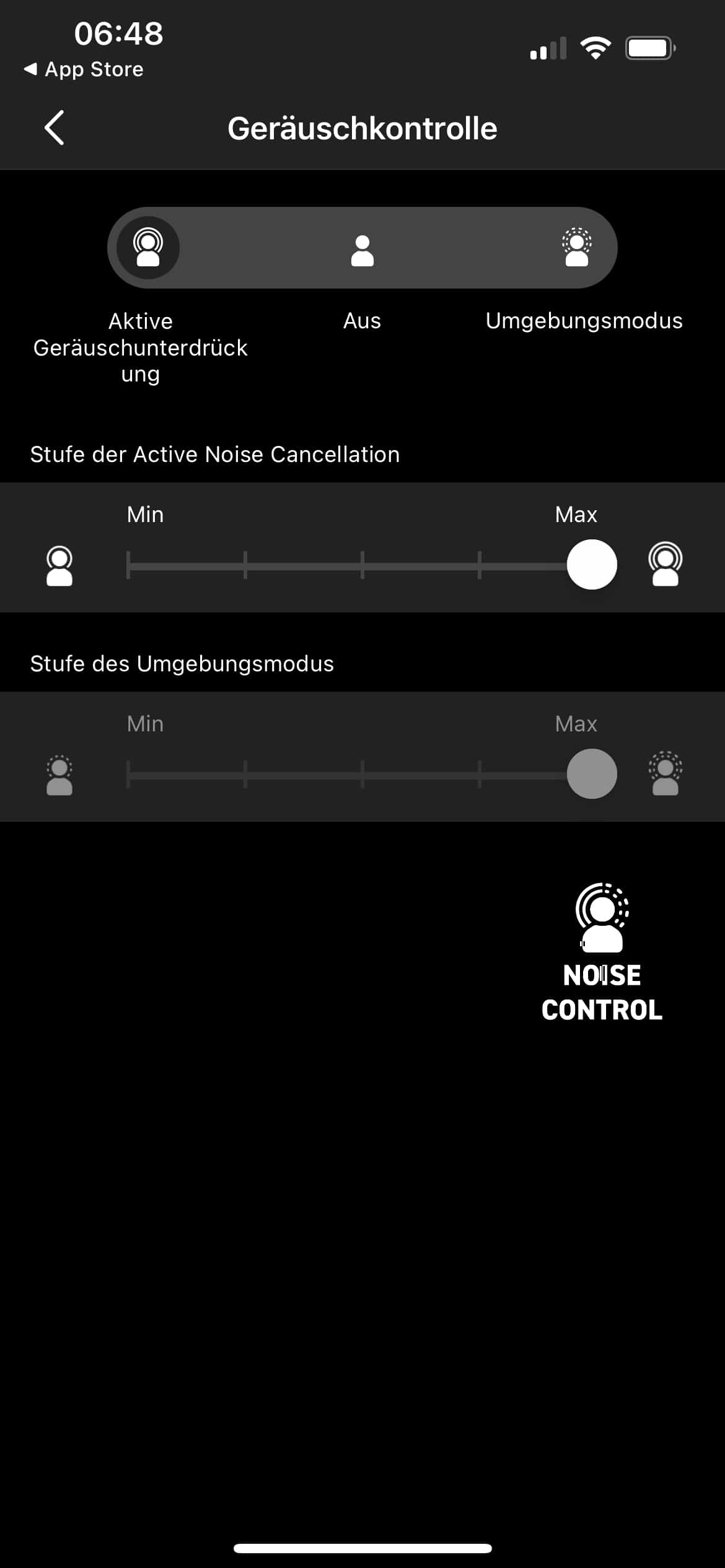Set noise cancellation to minimum with person icon
725x1568 pixels.
[x=59, y=565]
